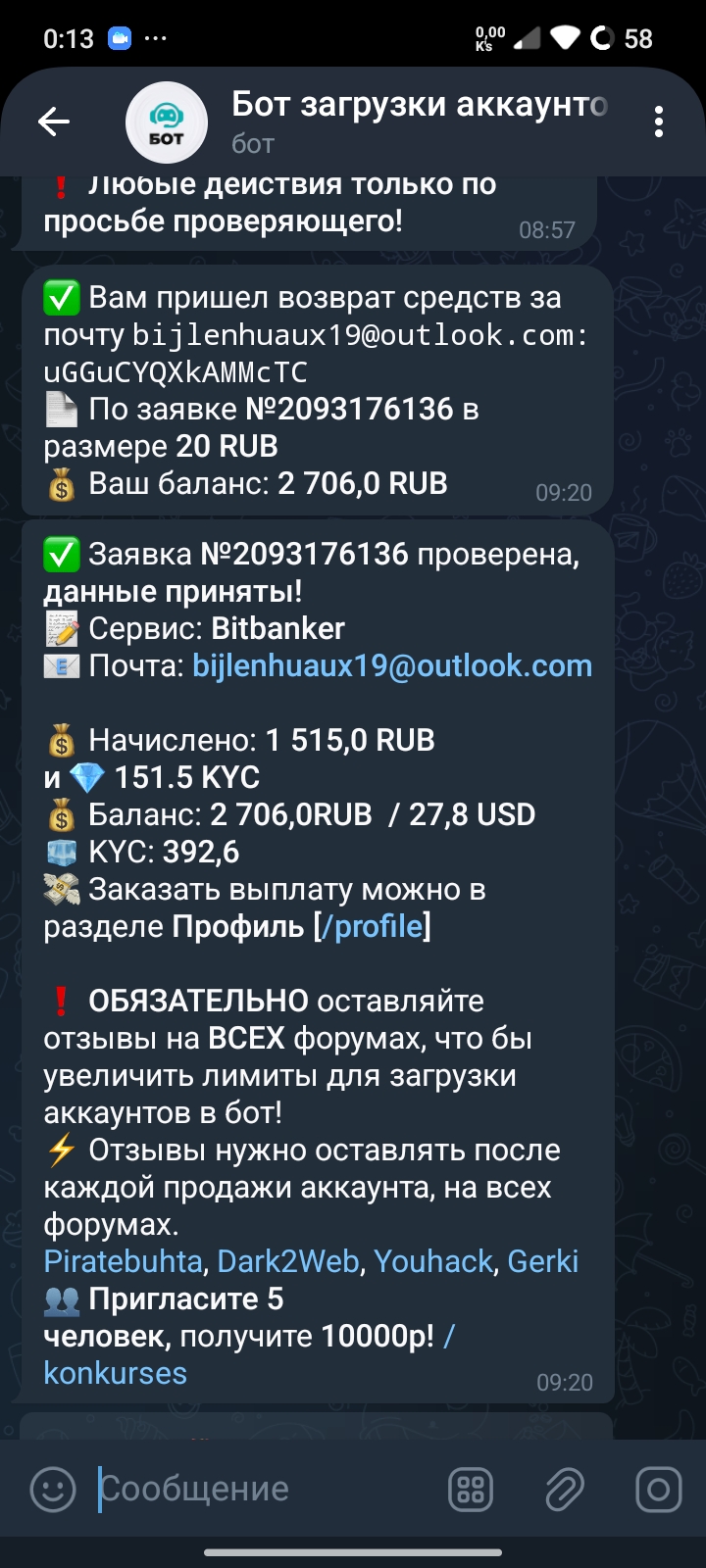
Task: Open the three-dot overflow menu
Action: pos(658,122)
